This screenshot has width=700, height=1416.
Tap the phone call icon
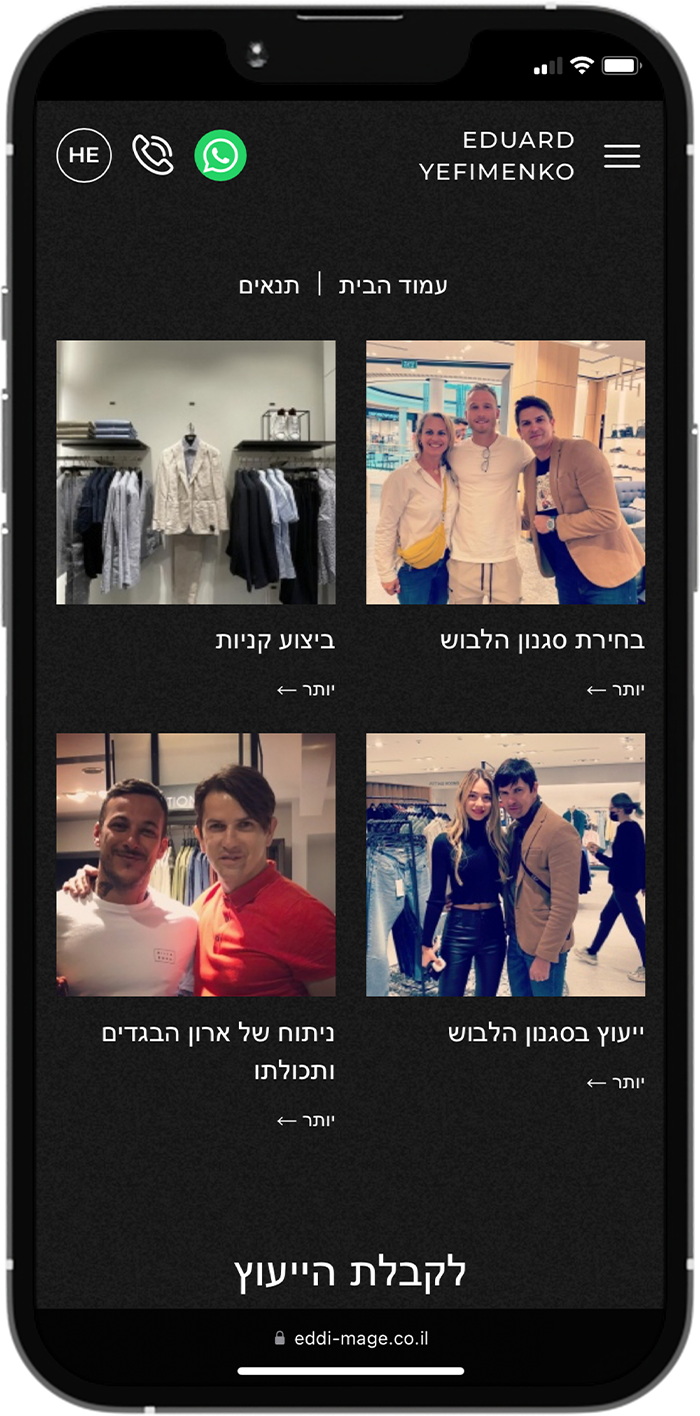point(153,156)
